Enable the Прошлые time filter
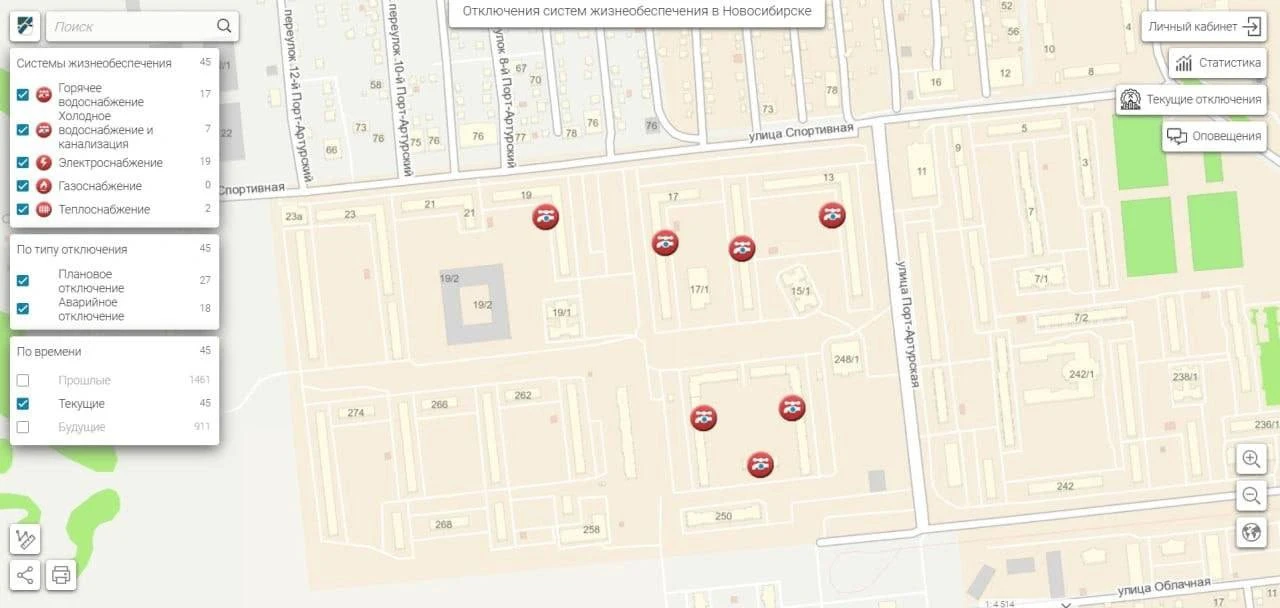The width and height of the screenshot is (1280, 608). 23,380
